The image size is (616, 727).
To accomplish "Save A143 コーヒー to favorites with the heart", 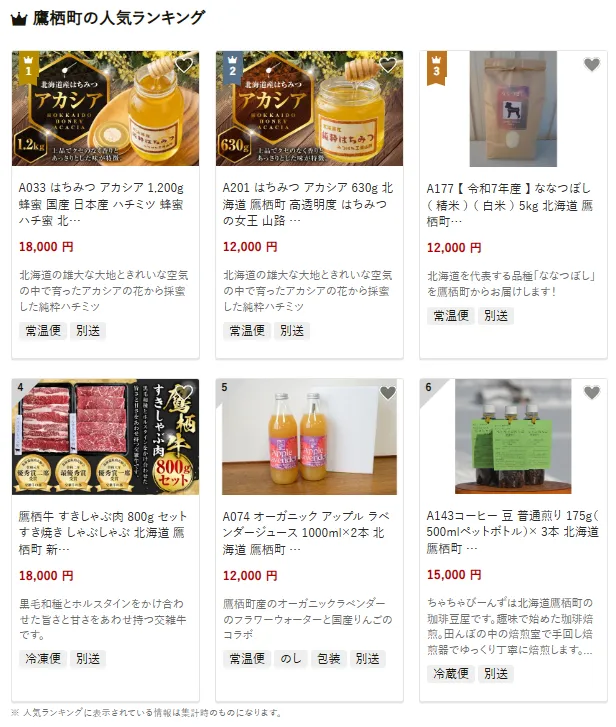I will [592, 393].
